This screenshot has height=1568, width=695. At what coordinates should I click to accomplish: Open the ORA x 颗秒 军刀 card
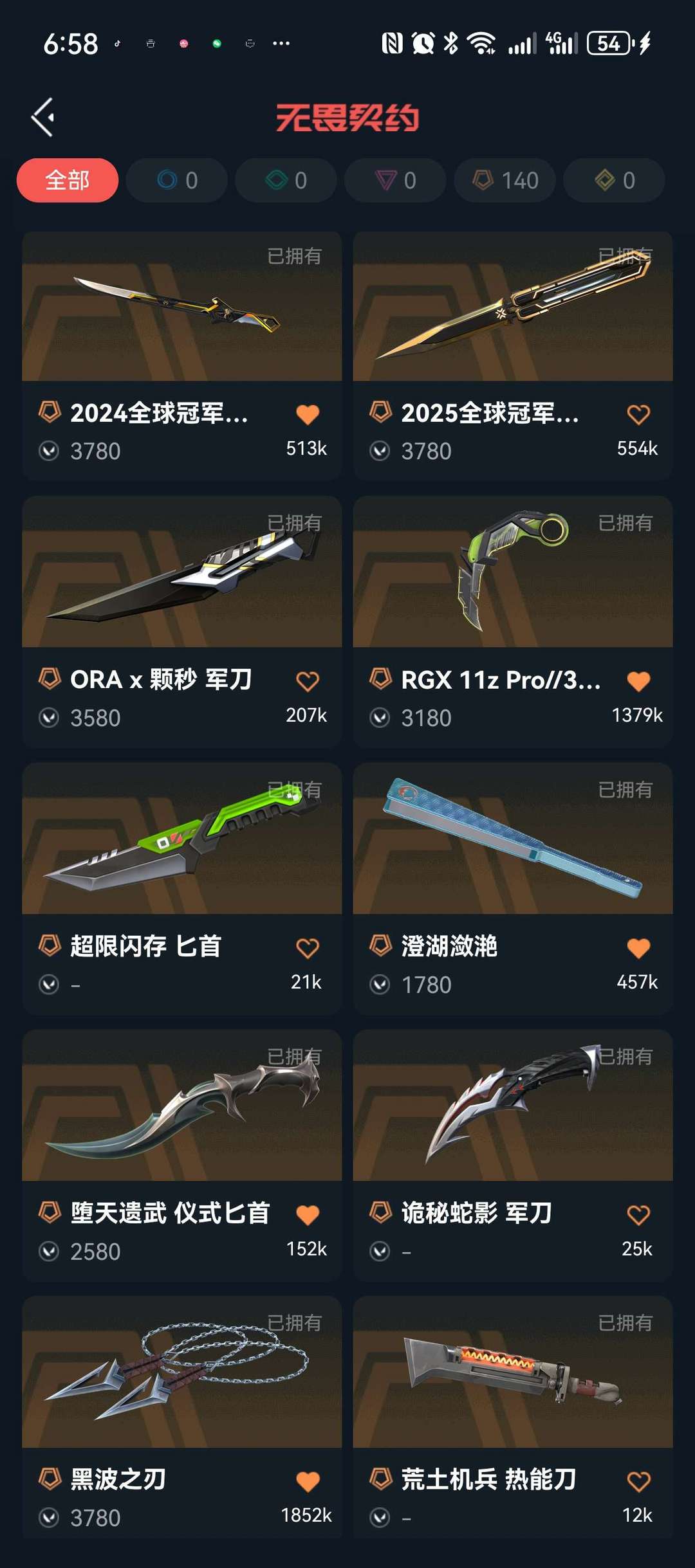(x=181, y=572)
